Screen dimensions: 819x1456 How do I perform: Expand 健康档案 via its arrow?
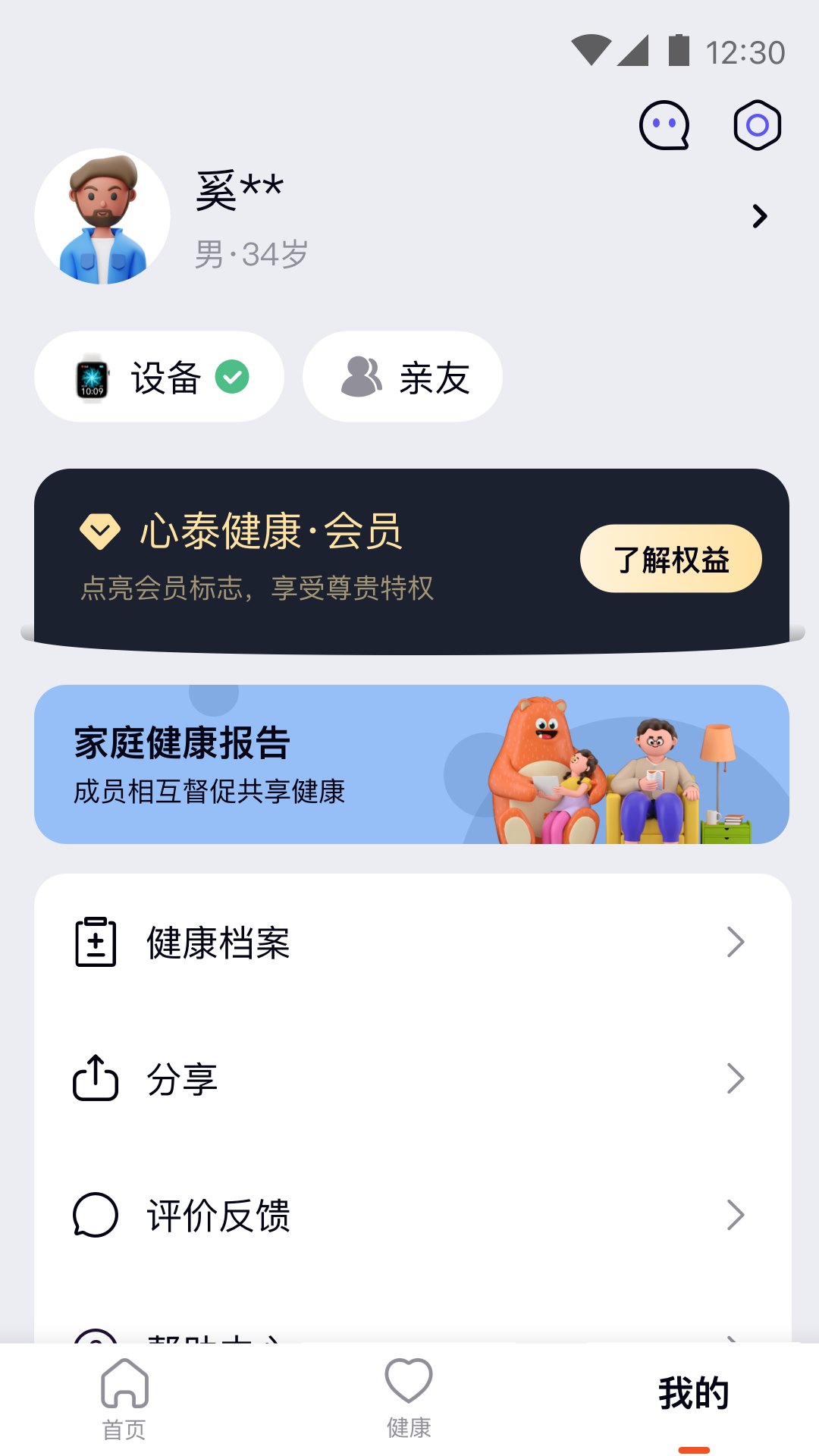[734, 943]
